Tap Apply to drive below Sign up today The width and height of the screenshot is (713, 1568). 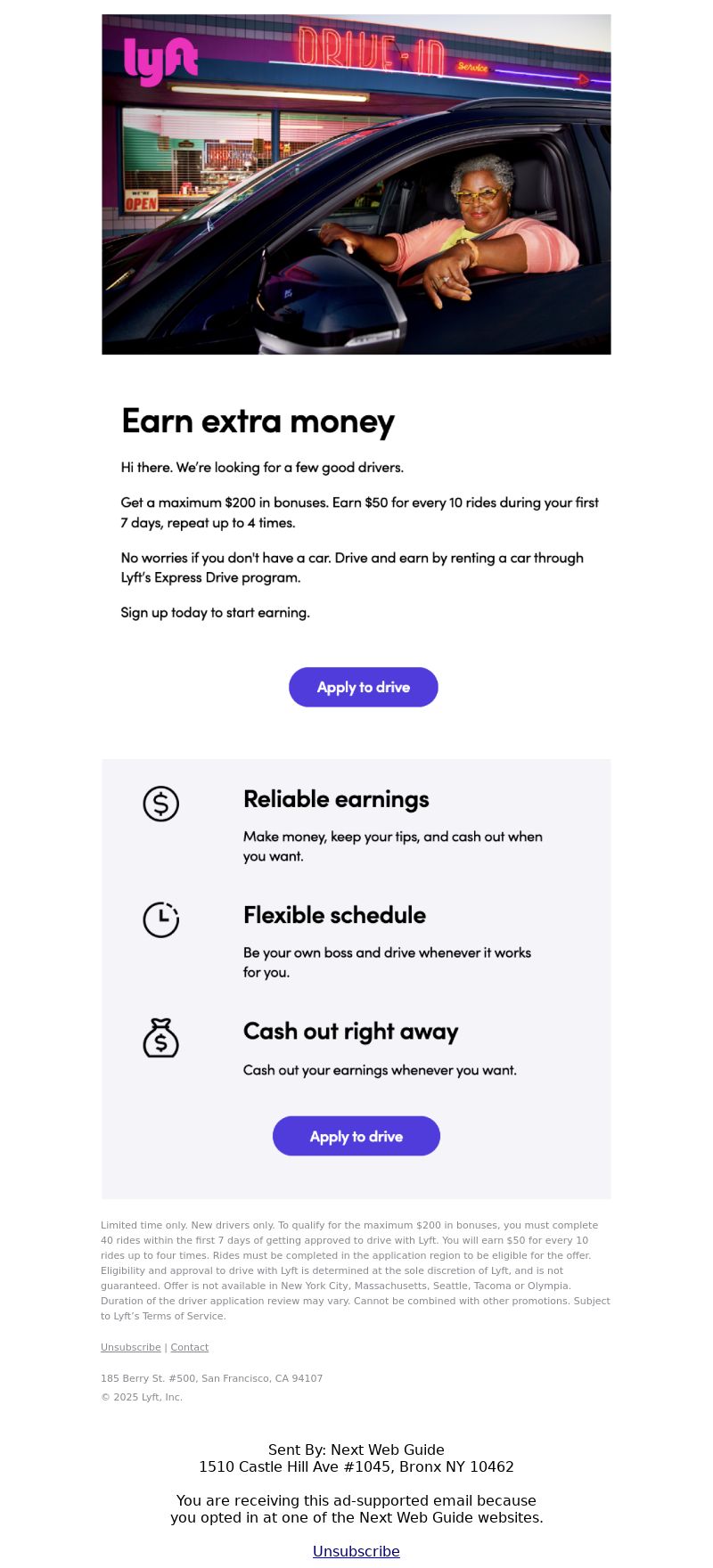[x=363, y=687]
